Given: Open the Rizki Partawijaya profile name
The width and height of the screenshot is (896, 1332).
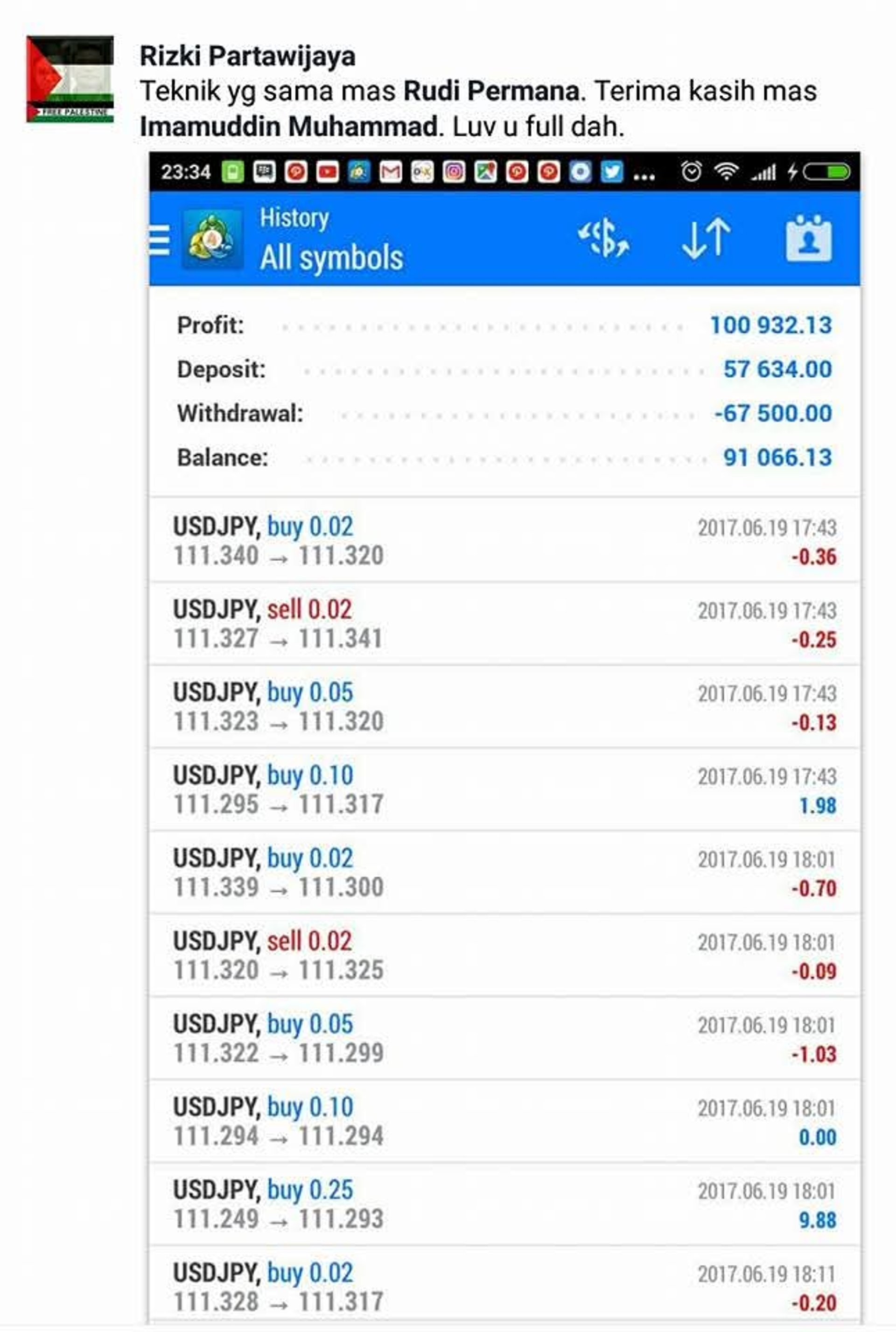Looking at the screenshot, I should click(247, 56).
